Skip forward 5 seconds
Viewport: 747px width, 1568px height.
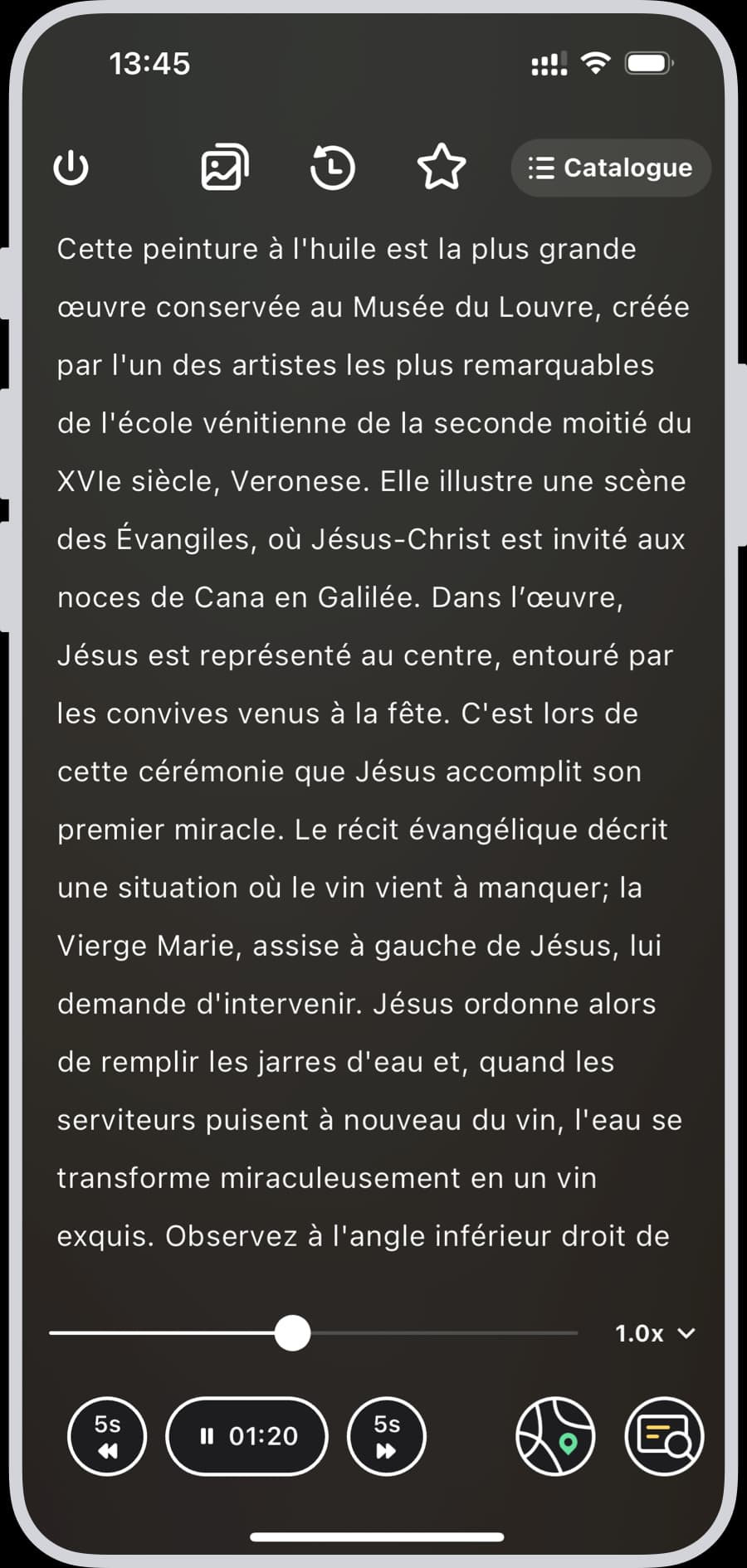[x=387, y=1436]
